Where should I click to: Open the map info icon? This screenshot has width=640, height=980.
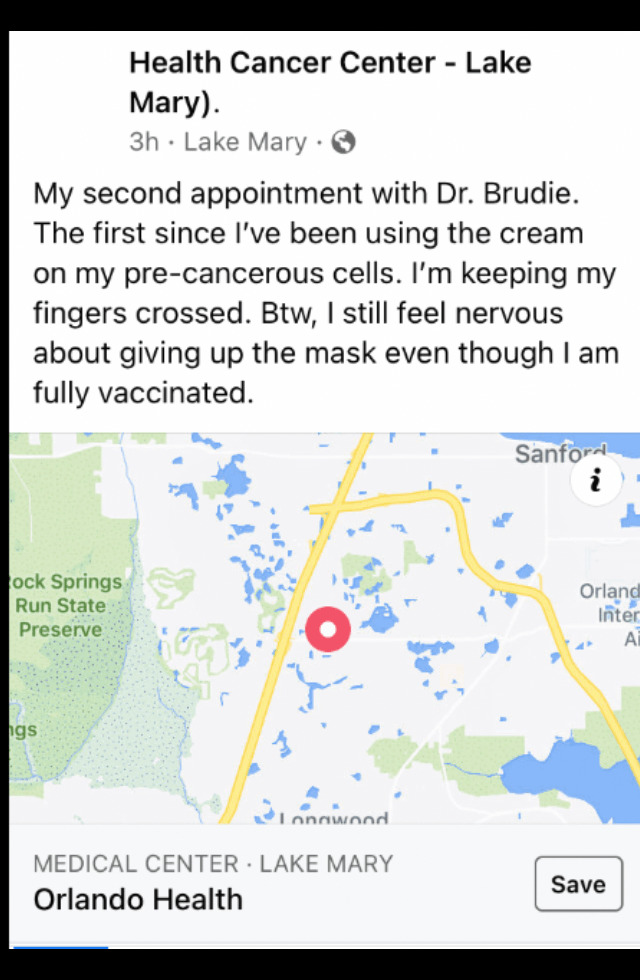[596, 481]
